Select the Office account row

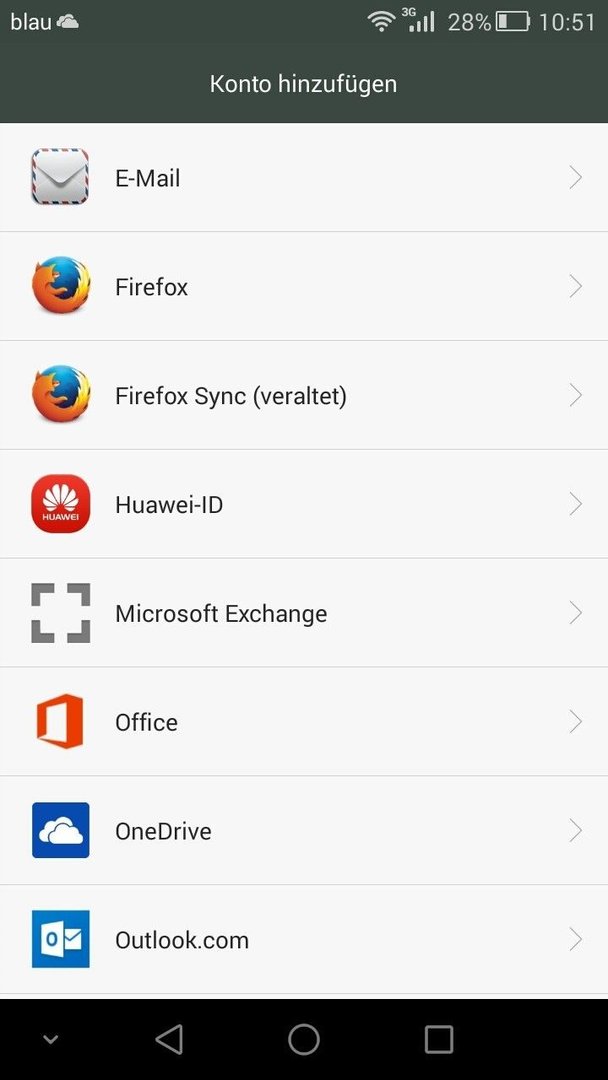pyautogui.click(x=304, y=721)
